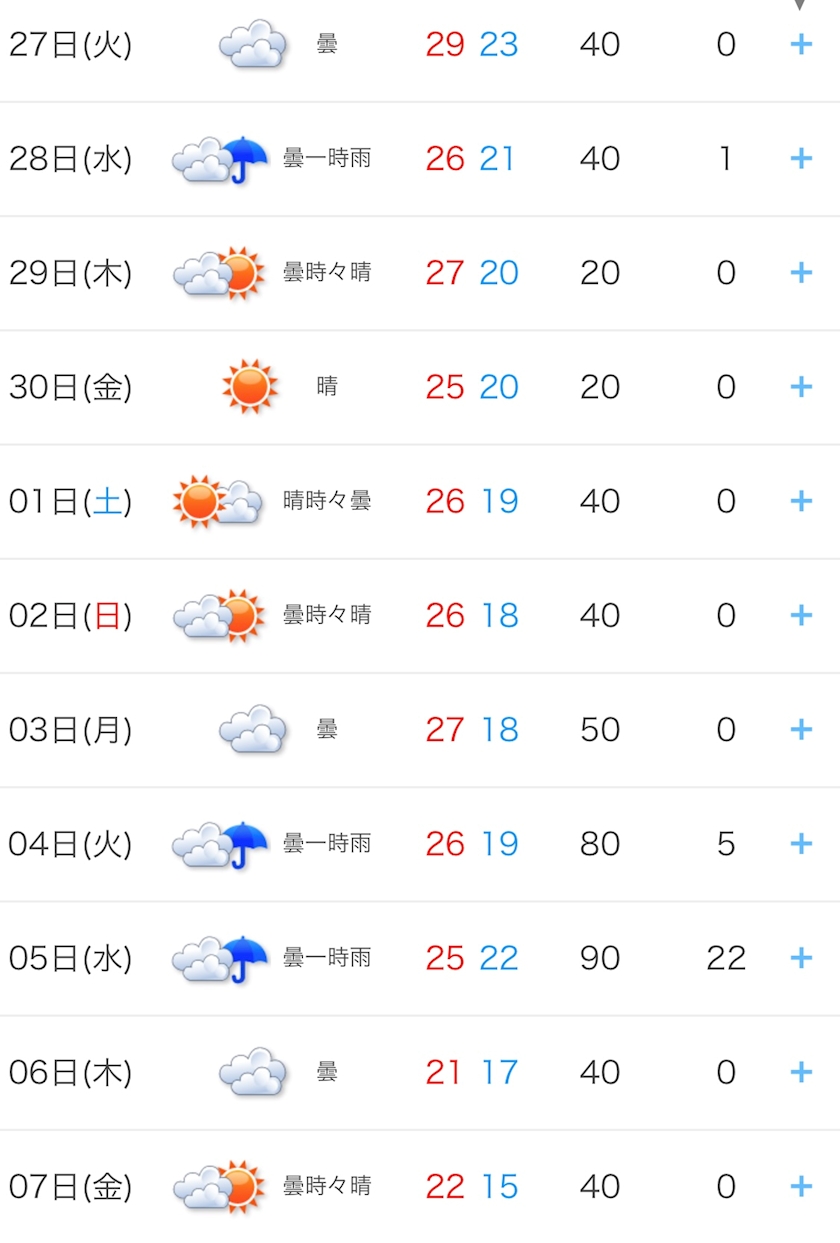840x1243 pixels.
Task: Expand the 05日(水) rainy forecast
Action: point(801,957)
